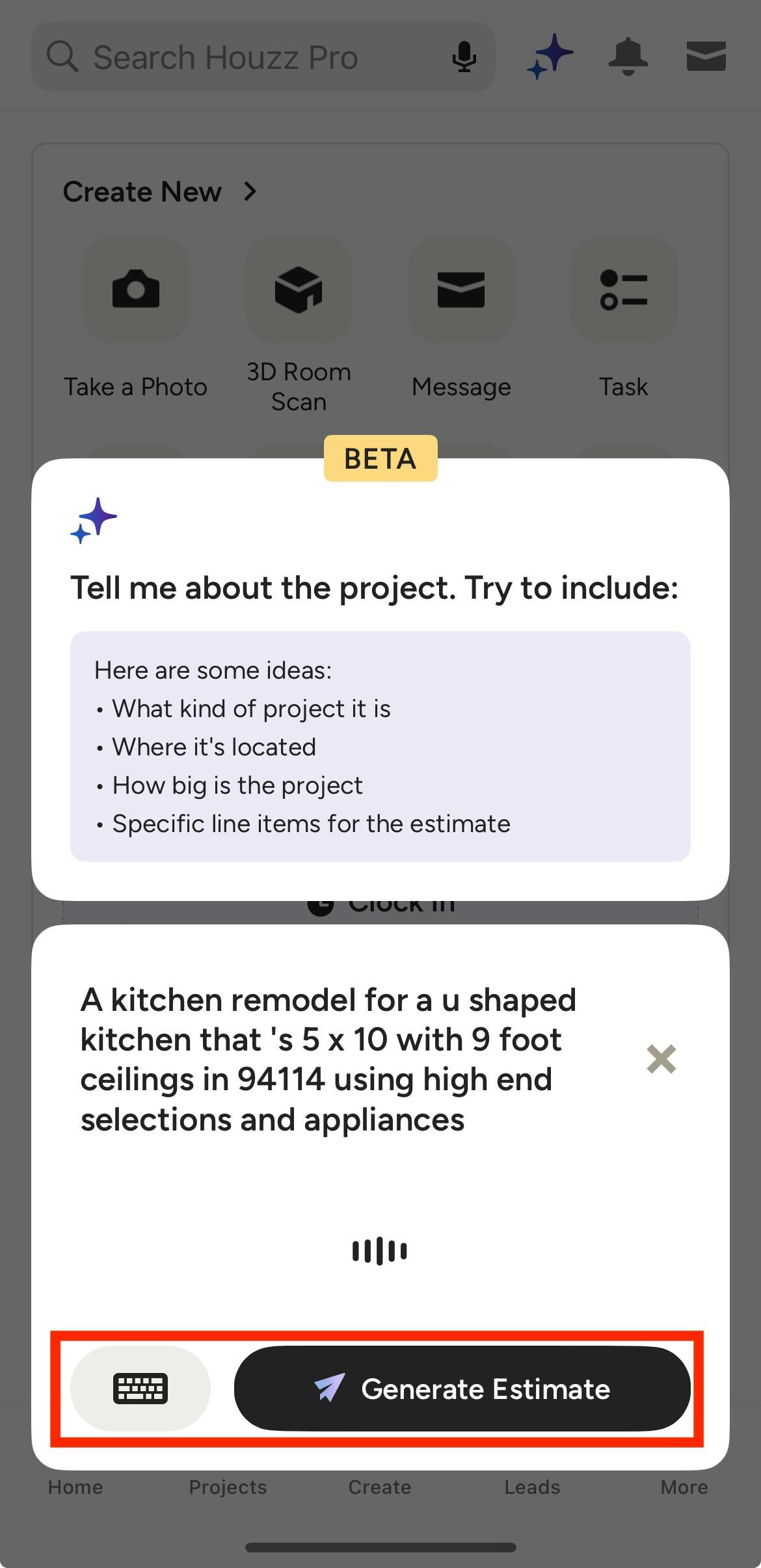This screenshot has width=761, height=1568.
Task: Create a new Message
Action: coord(461,289)
